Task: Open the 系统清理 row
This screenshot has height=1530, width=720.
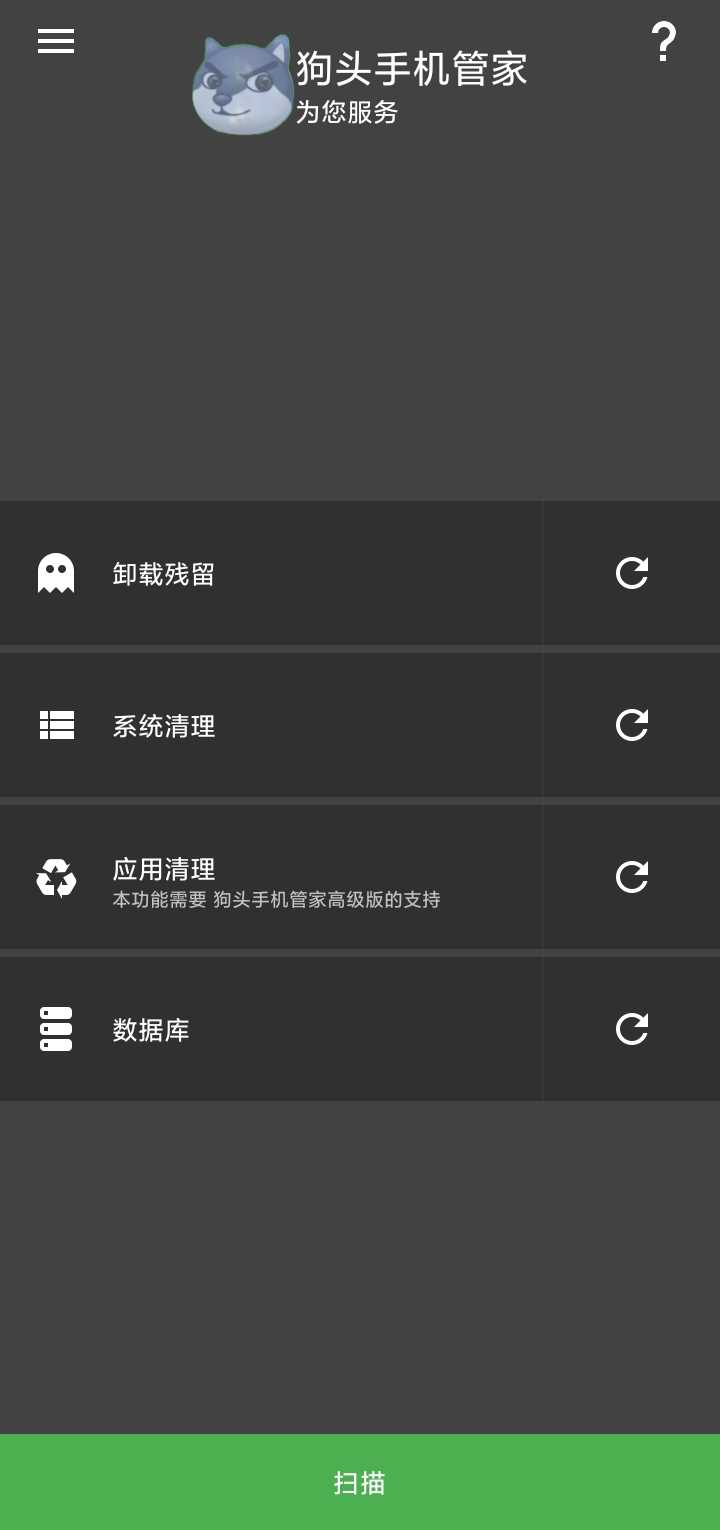Action: click(271, 725)
